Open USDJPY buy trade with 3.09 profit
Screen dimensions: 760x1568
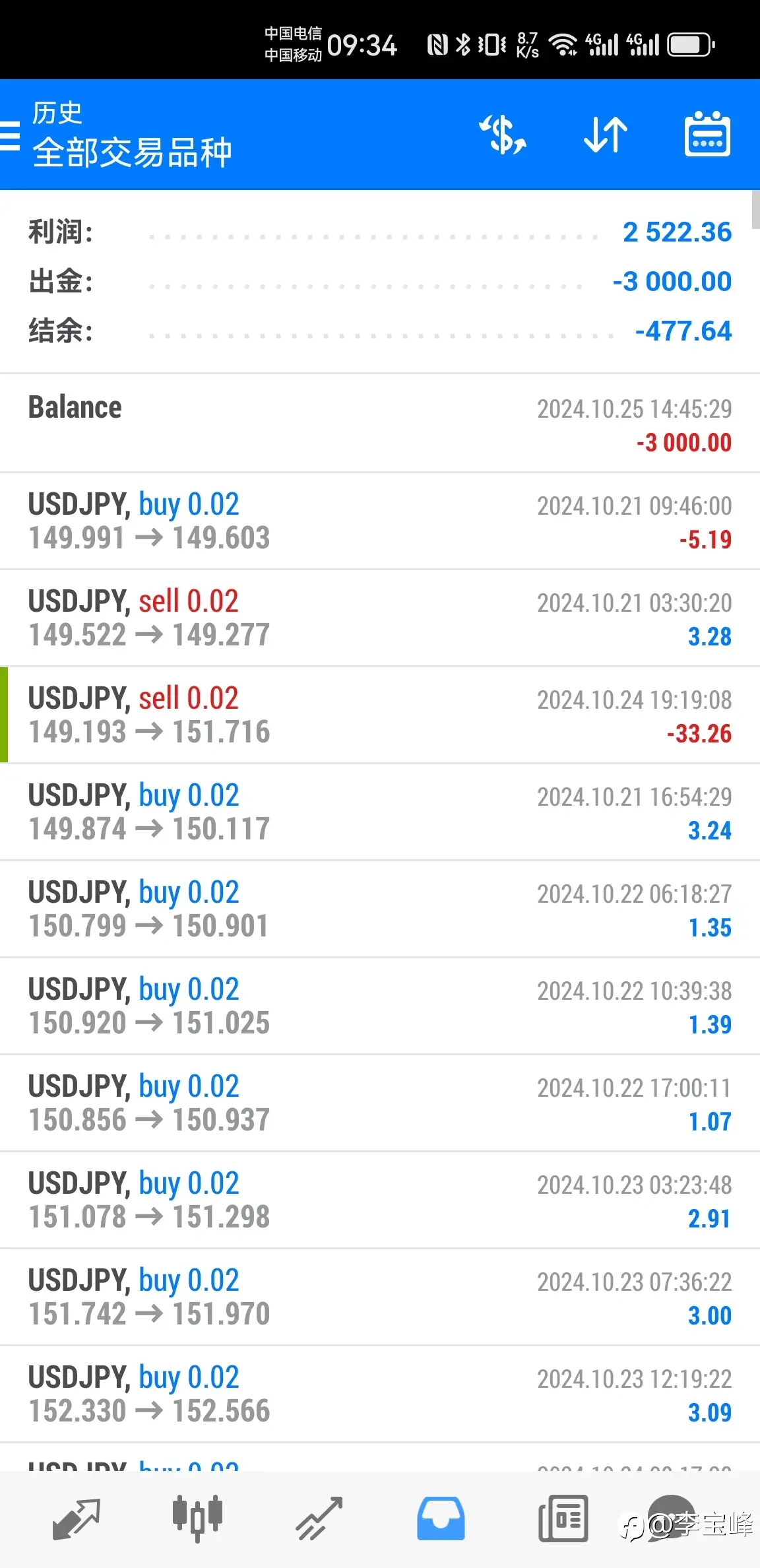click(380, 1394)
